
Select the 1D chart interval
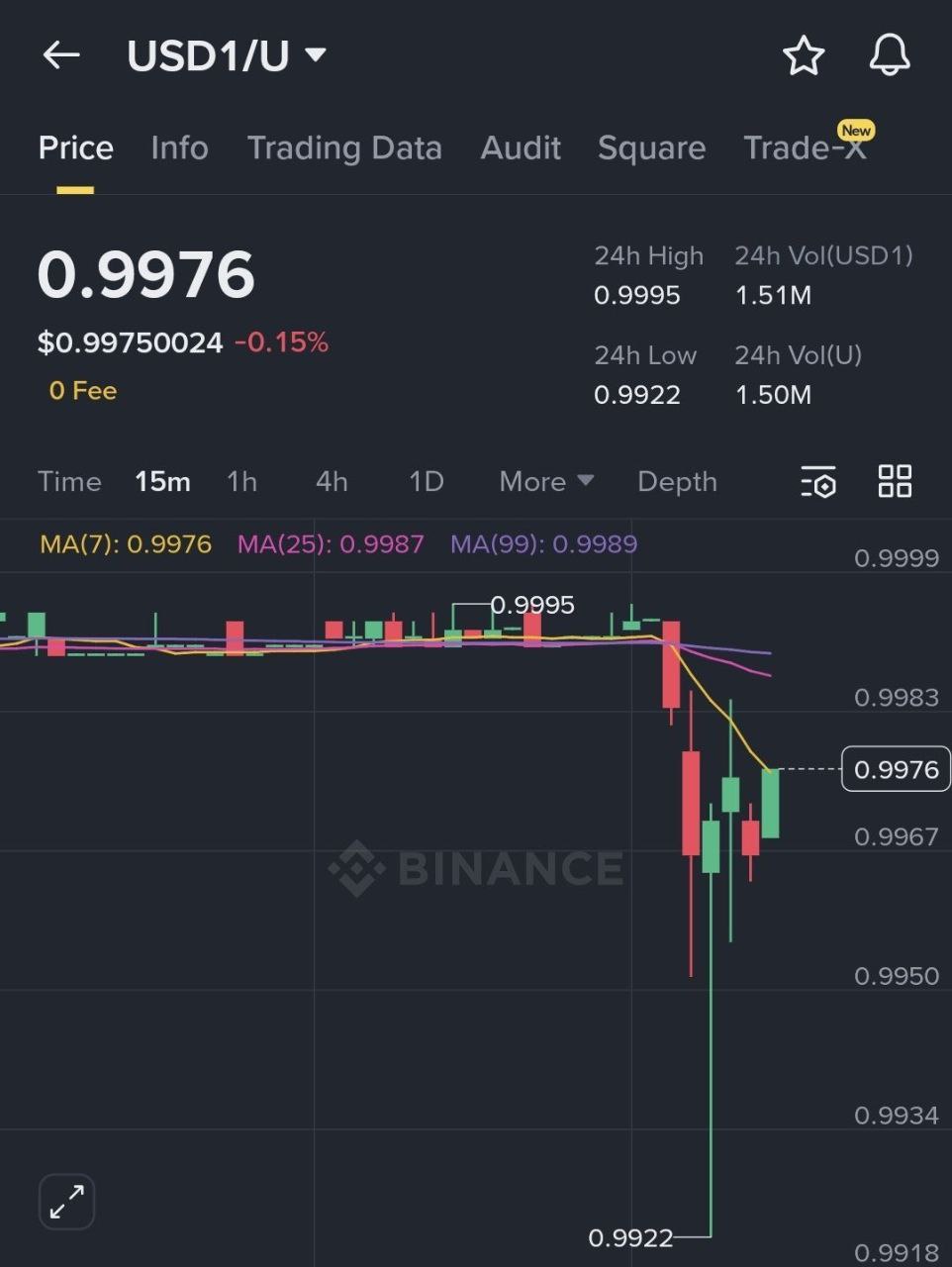(426, 482)
